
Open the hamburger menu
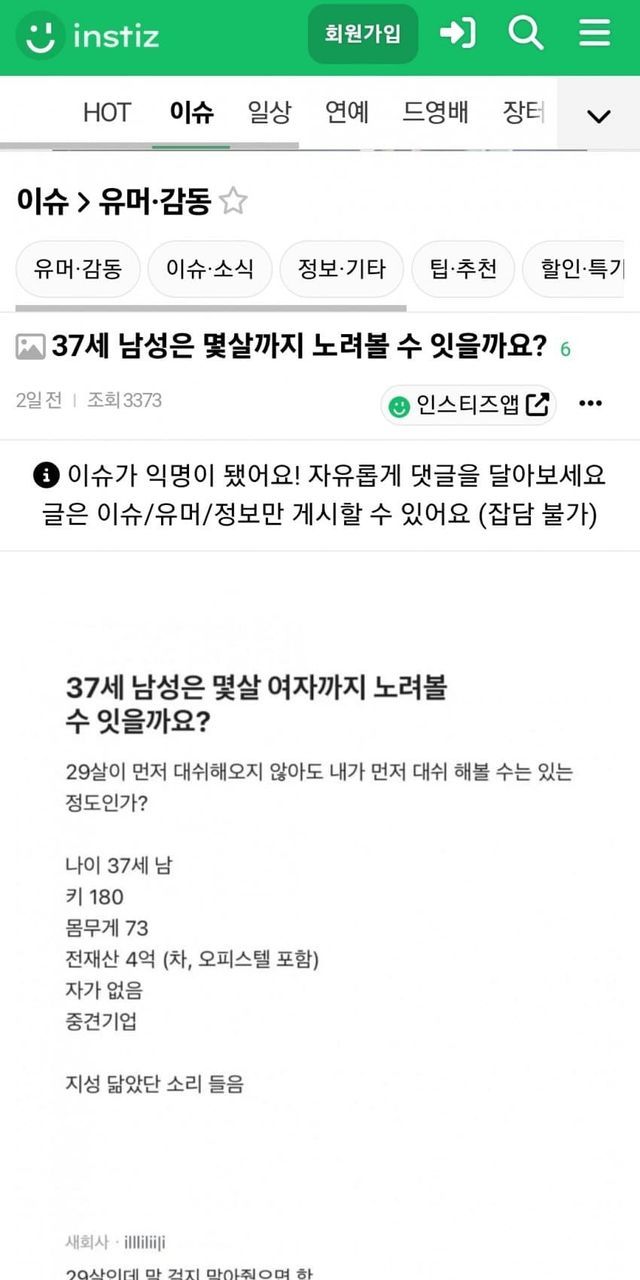pyautogui.click(x=595, y=33)
